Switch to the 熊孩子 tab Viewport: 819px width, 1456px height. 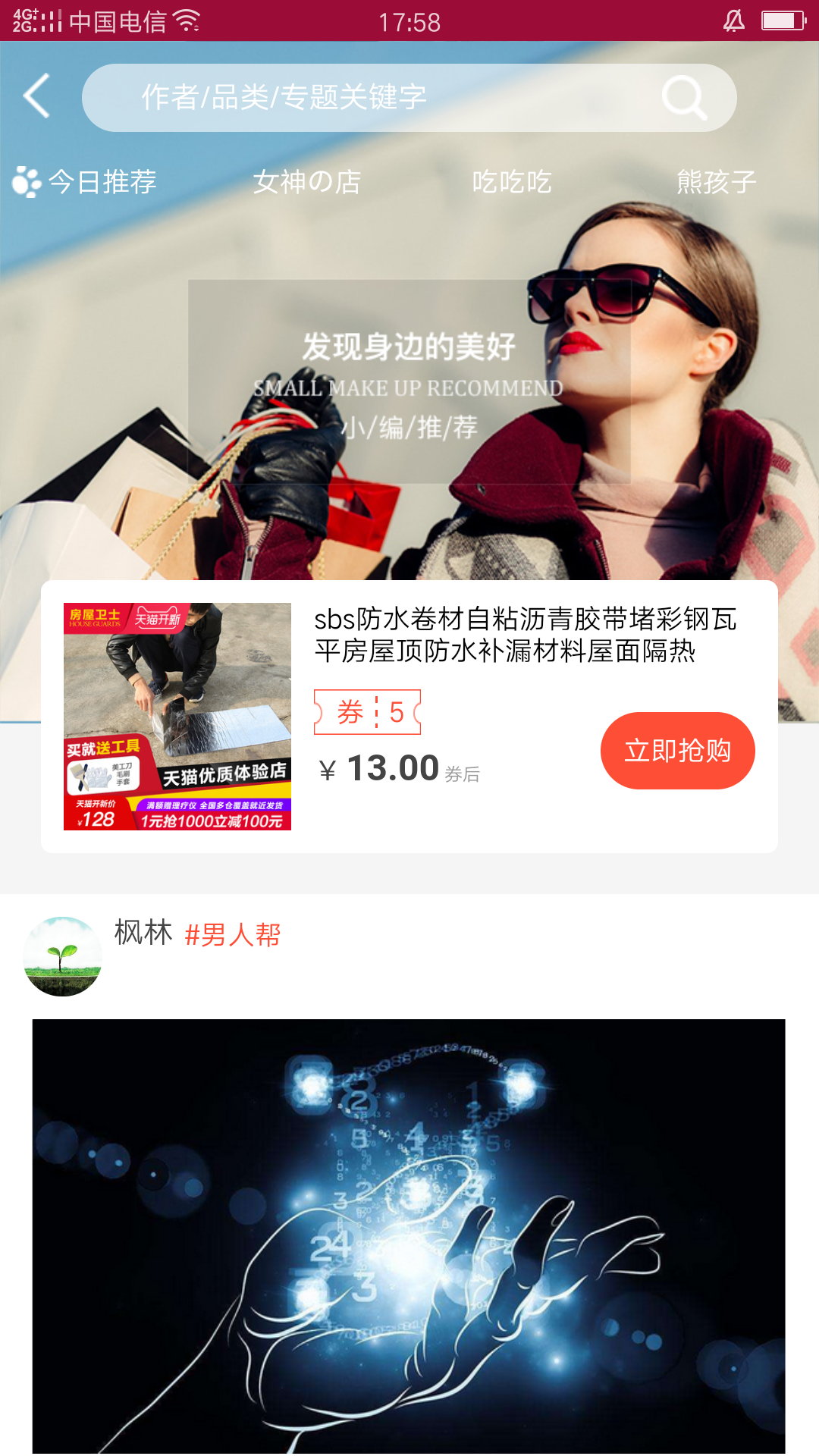tap(716, 182)
